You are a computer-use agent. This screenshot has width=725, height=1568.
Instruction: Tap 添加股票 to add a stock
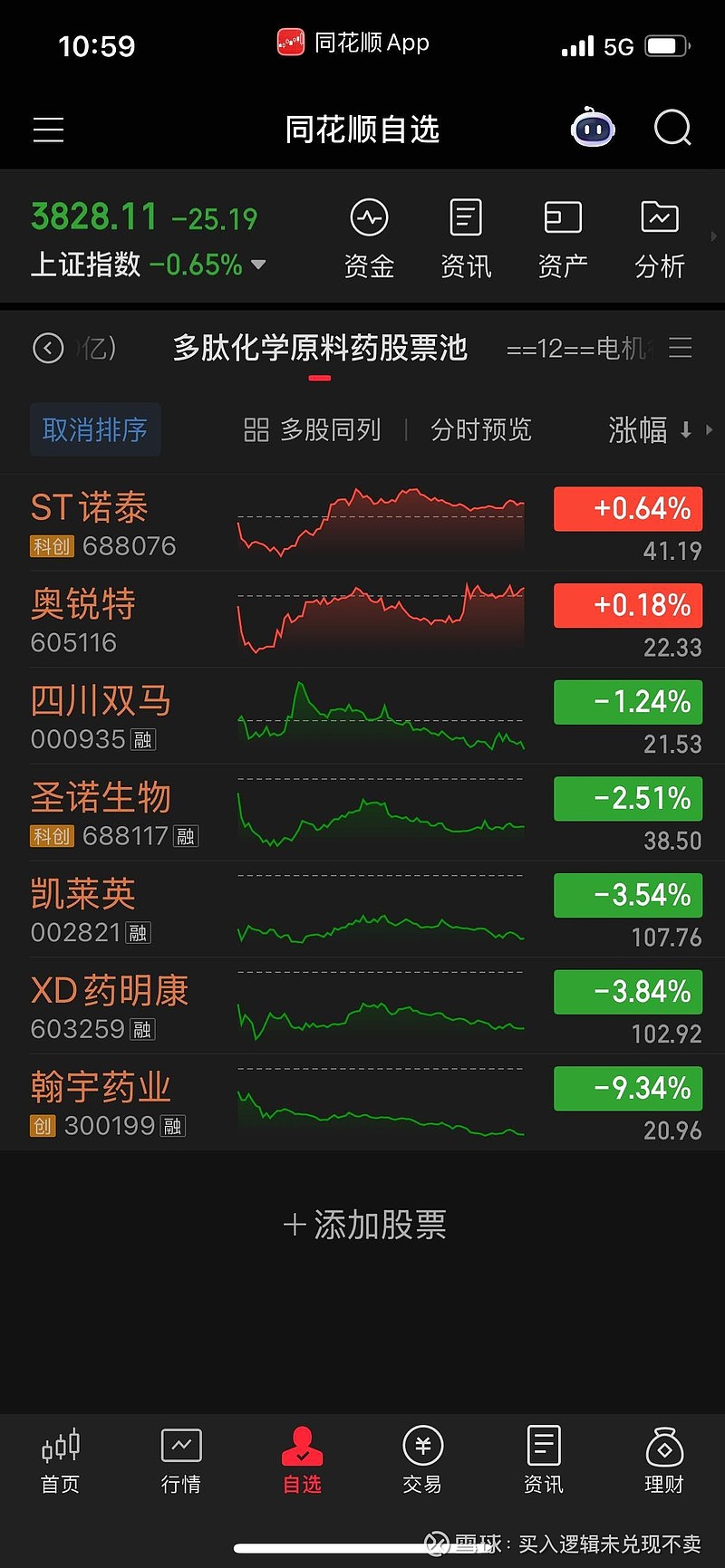coord(364,1225)
